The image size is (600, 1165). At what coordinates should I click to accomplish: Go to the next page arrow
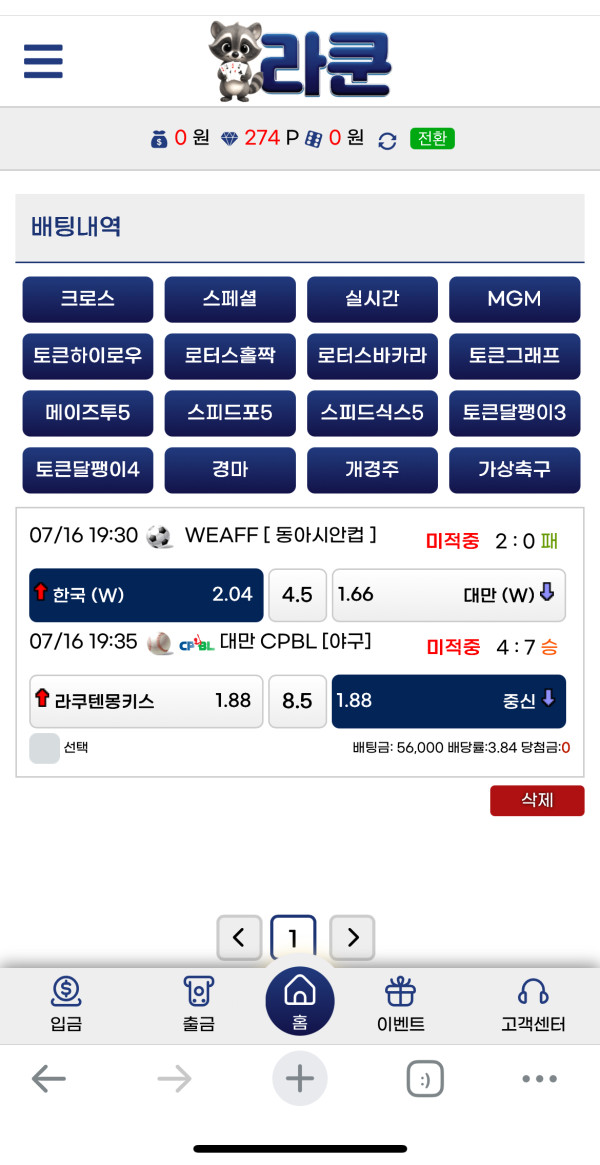coord(352,938)
